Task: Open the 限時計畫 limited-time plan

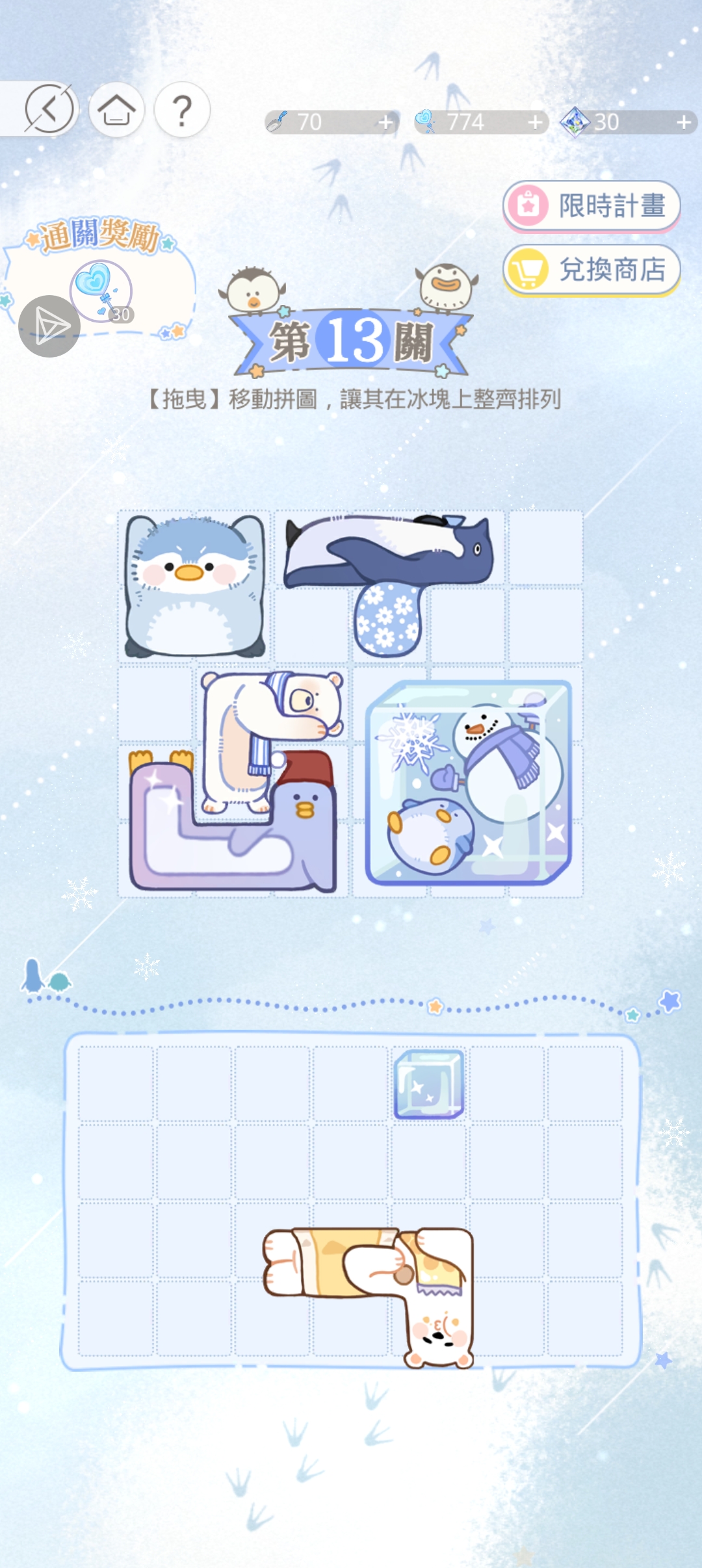Action: [x=591, y=205]
